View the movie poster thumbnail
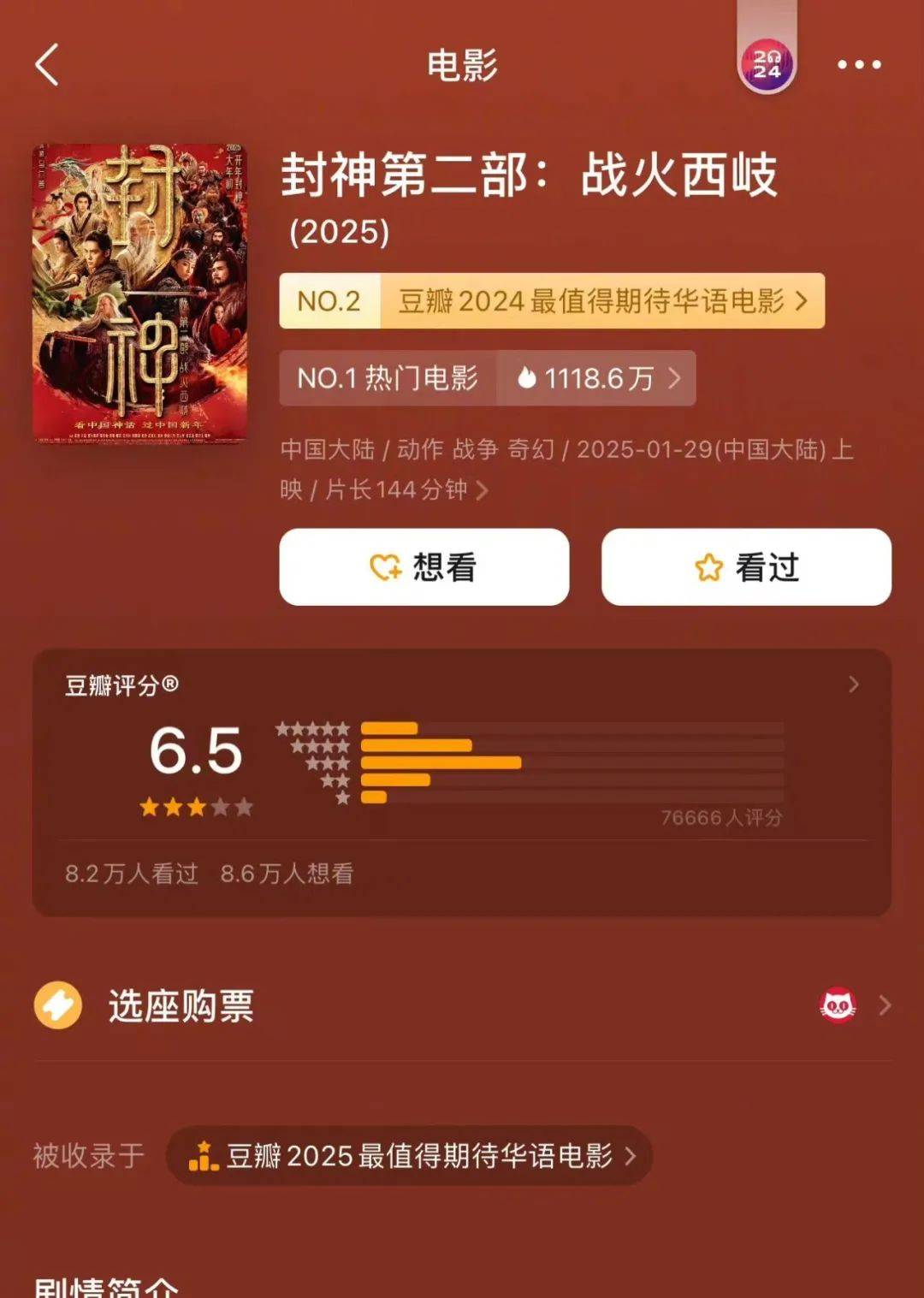The image size is (924, 1298). pyautogui.click(x=139, y=293)
